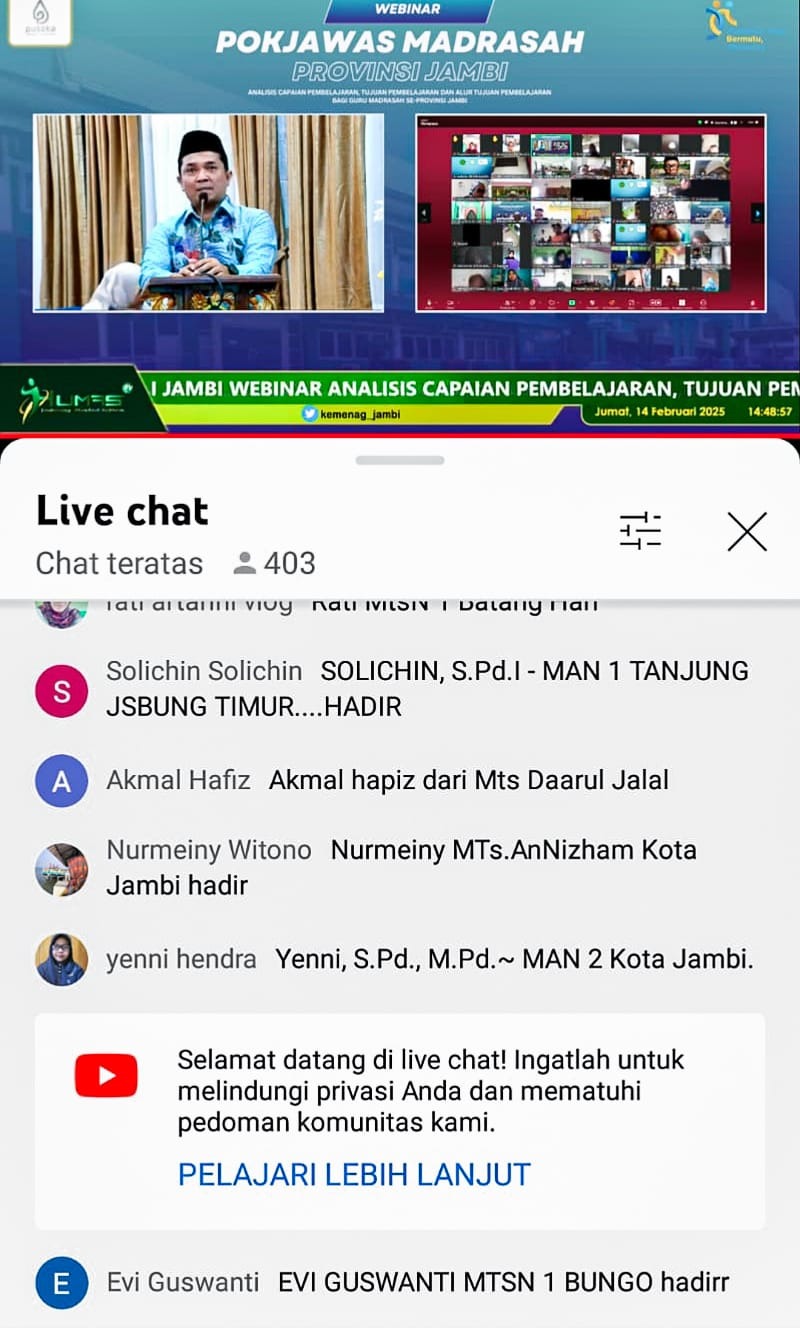Viewport: 800px width, 1328px height.
Task: Tap PELAJARI LEBIH LANJUT link
Action: 354,1174
